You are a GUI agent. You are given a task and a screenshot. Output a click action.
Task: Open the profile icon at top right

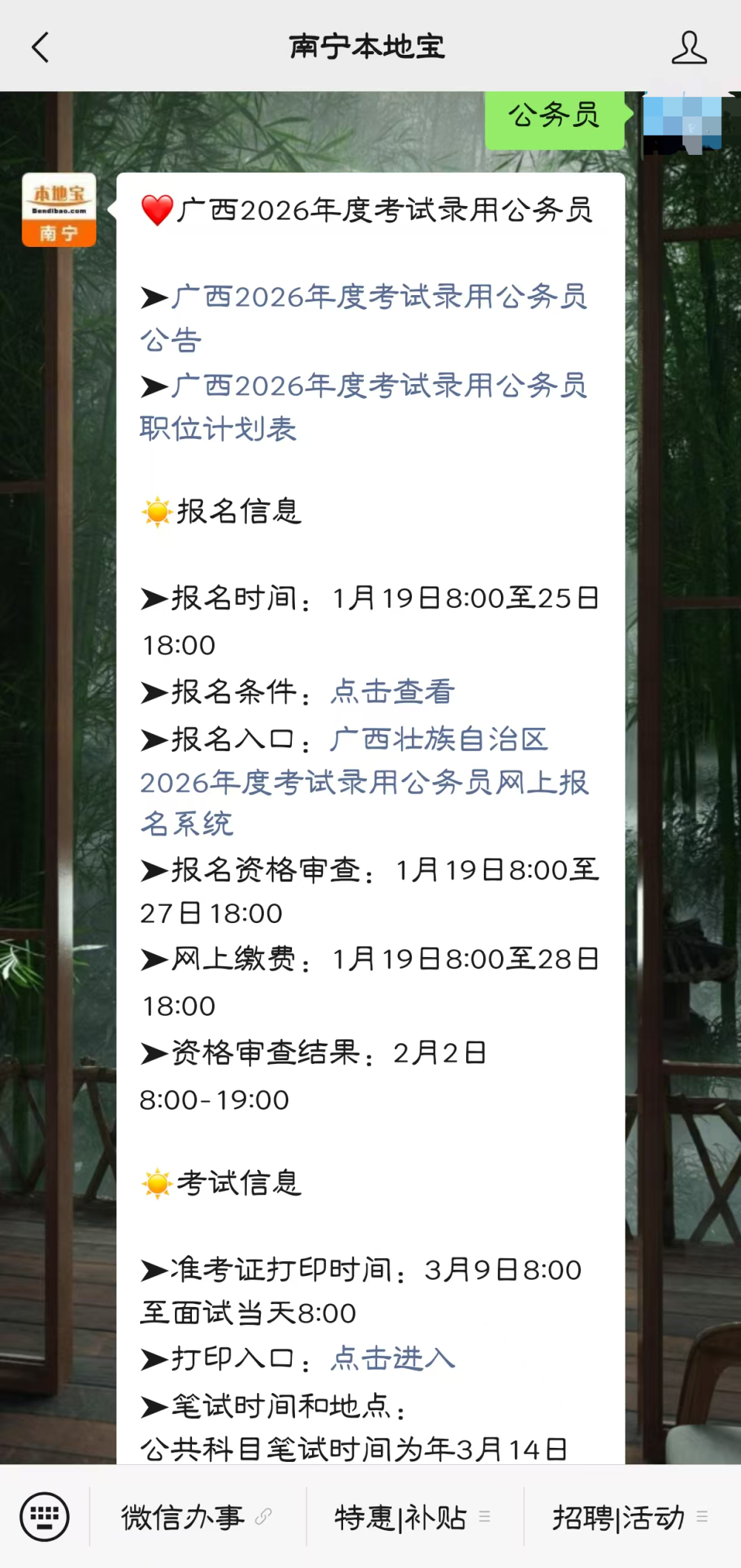coord(689,46)
